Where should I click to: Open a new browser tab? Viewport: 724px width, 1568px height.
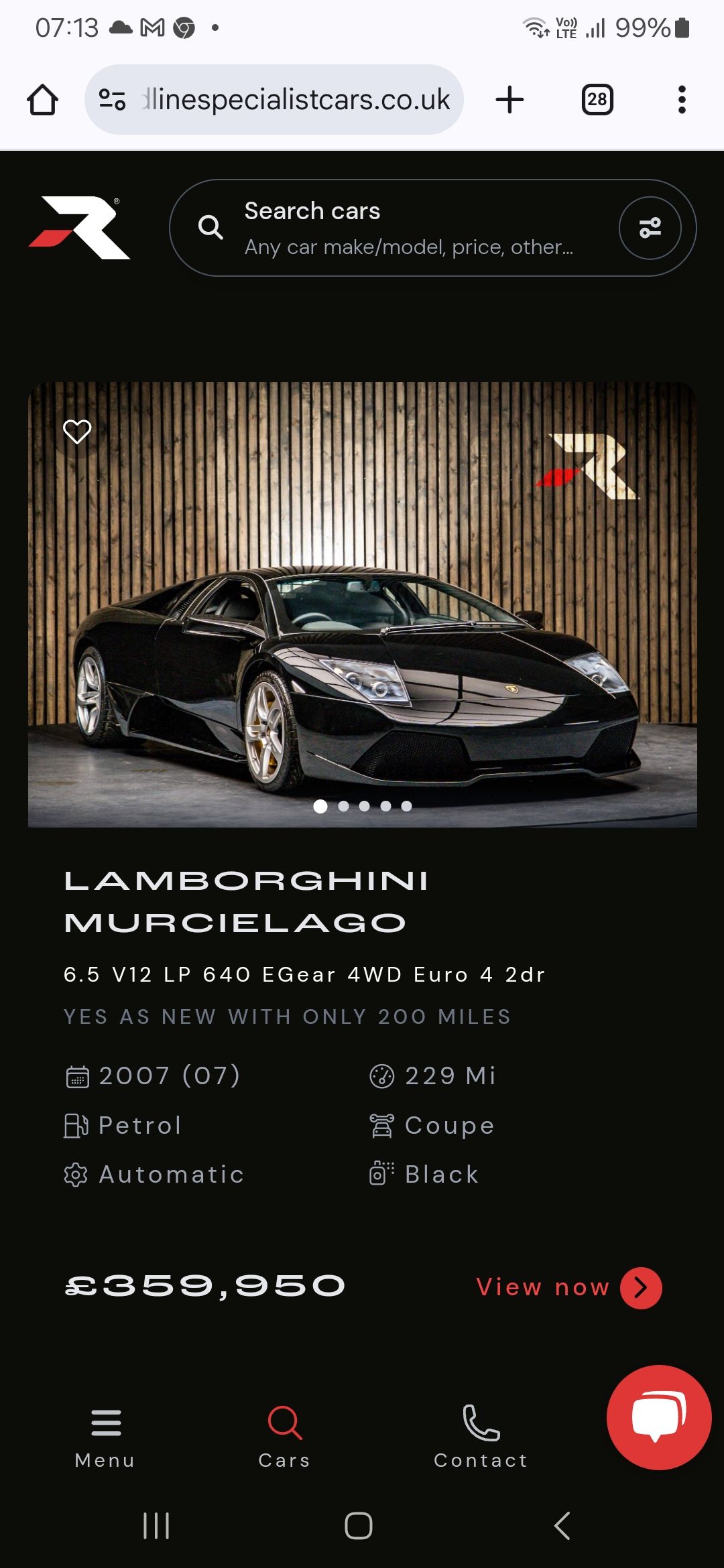pos(509,100)
